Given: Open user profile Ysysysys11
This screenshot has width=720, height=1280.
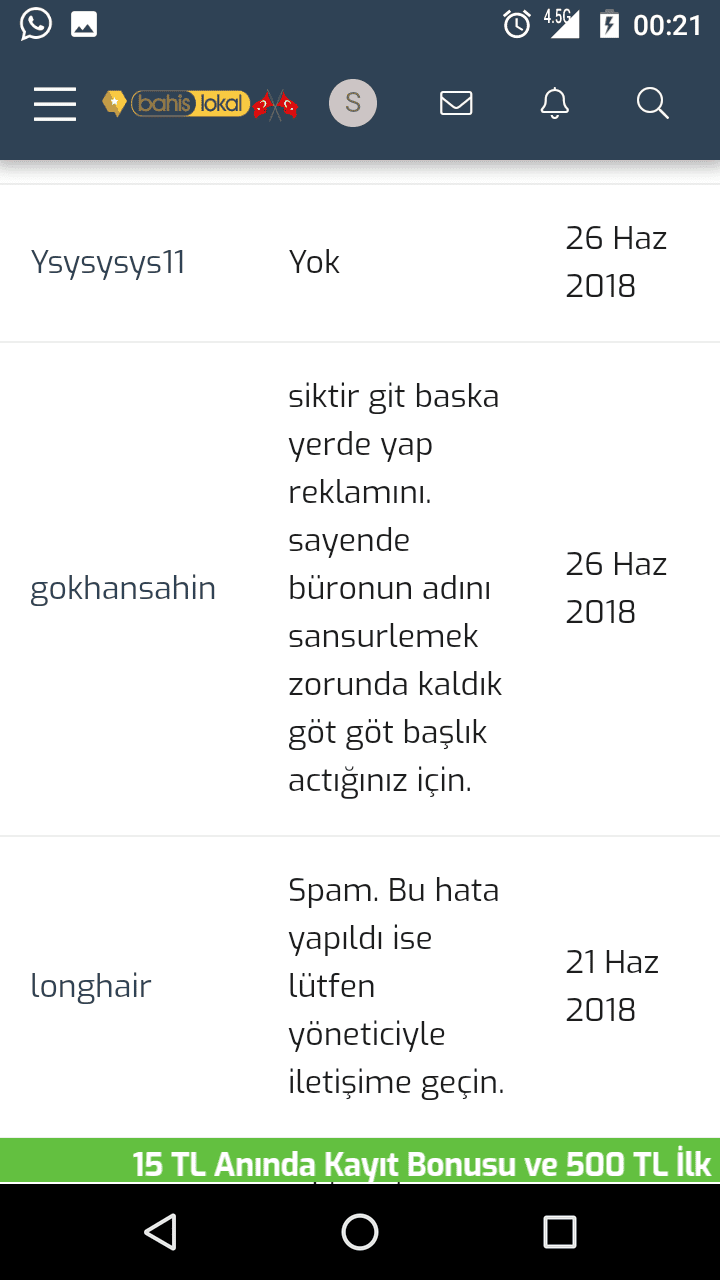Looking at the screenshot, I should coord(108,263).
